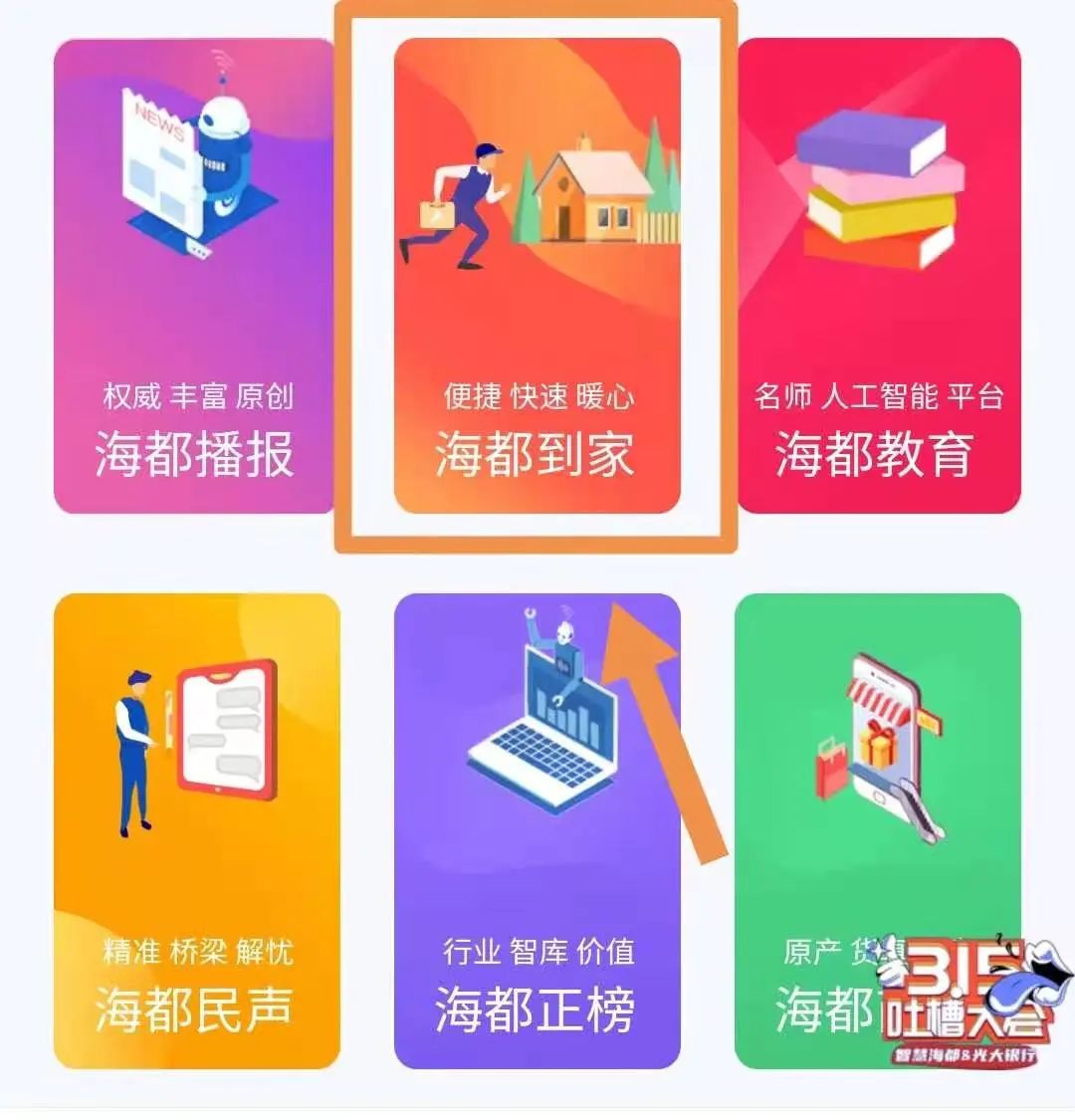Image resolution: width=1075 pixels, height=1120 pixels.
Task: Open the 海都民声 card
Action: [195, 831]
